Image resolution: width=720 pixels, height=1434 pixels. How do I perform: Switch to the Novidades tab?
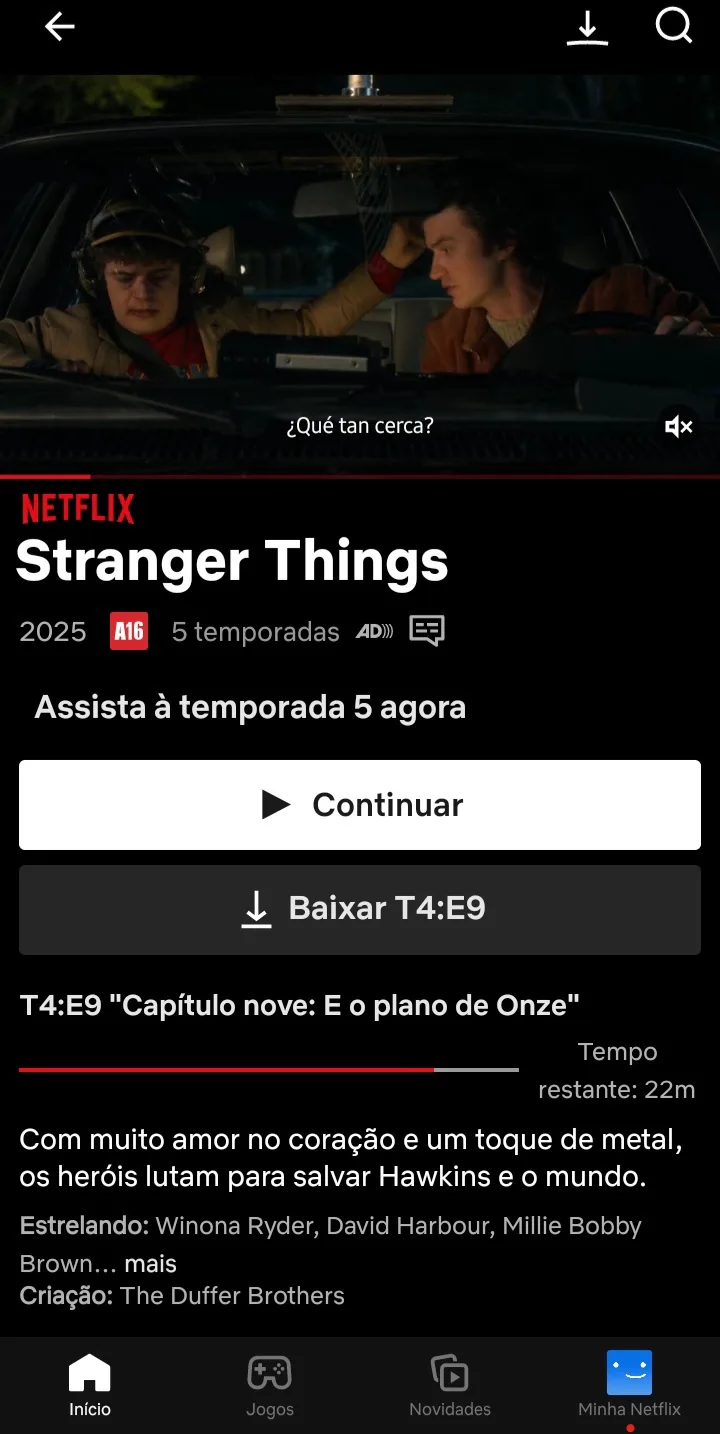450,1385
